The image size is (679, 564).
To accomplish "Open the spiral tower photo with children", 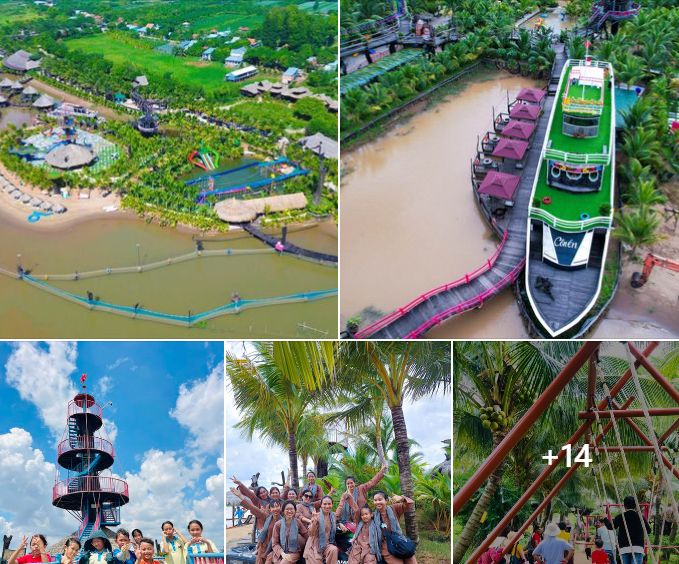I will click(111, 453).
